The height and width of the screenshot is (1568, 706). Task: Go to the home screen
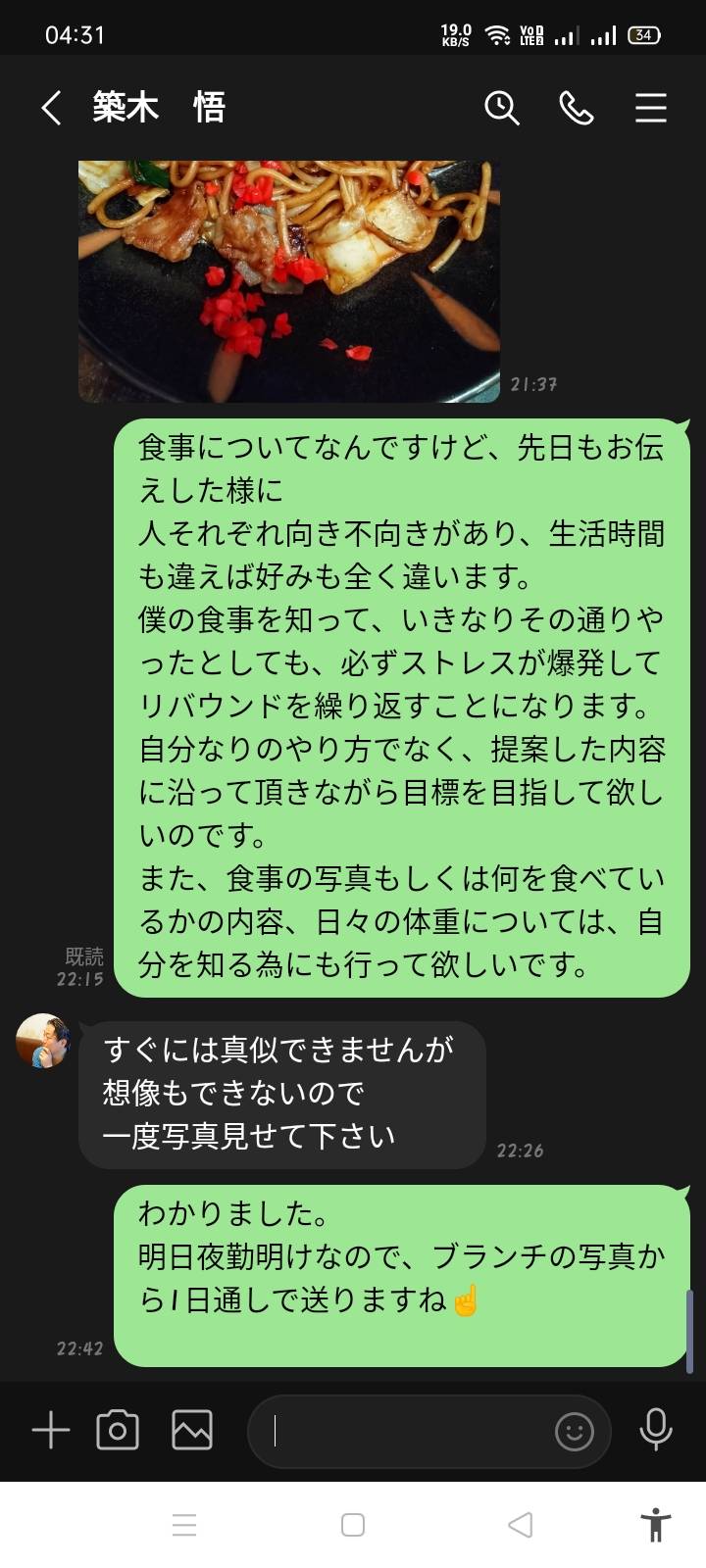(353, 1525)
